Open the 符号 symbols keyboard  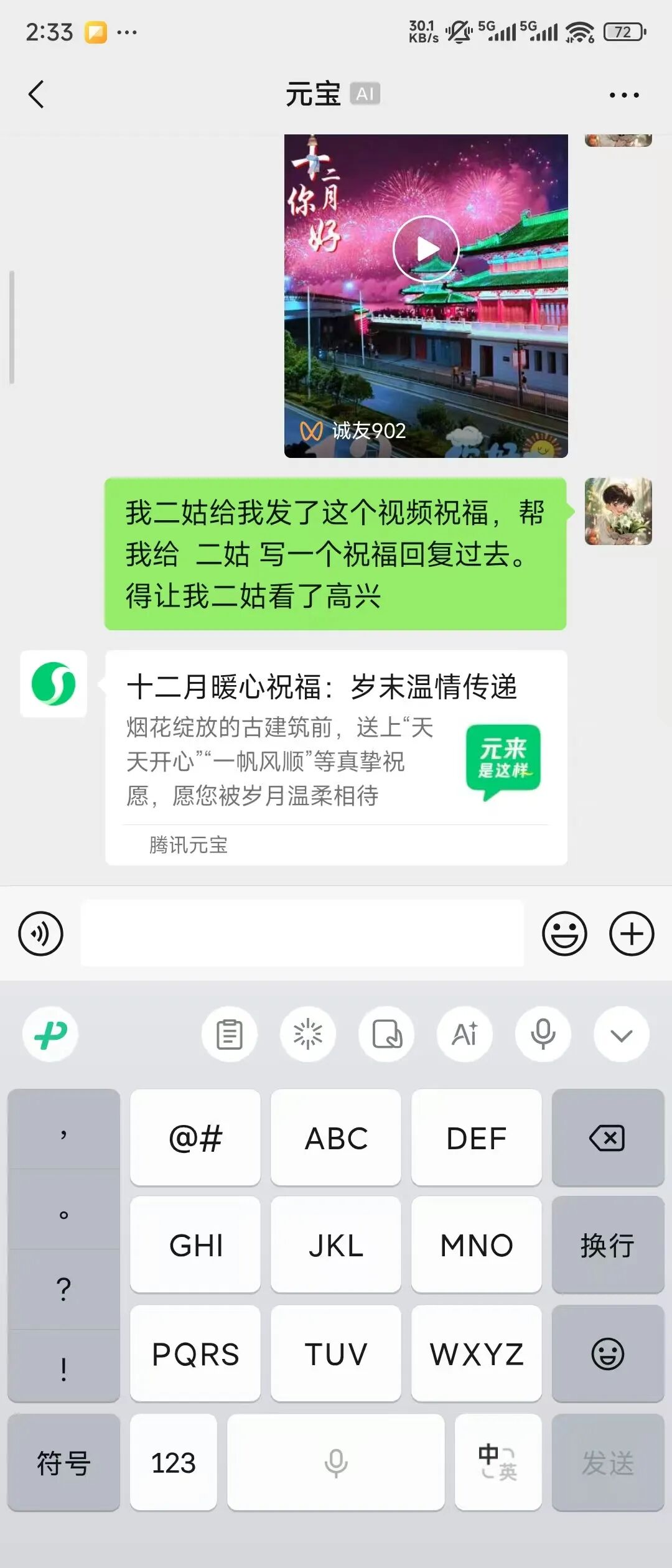tap(63, 1462)
